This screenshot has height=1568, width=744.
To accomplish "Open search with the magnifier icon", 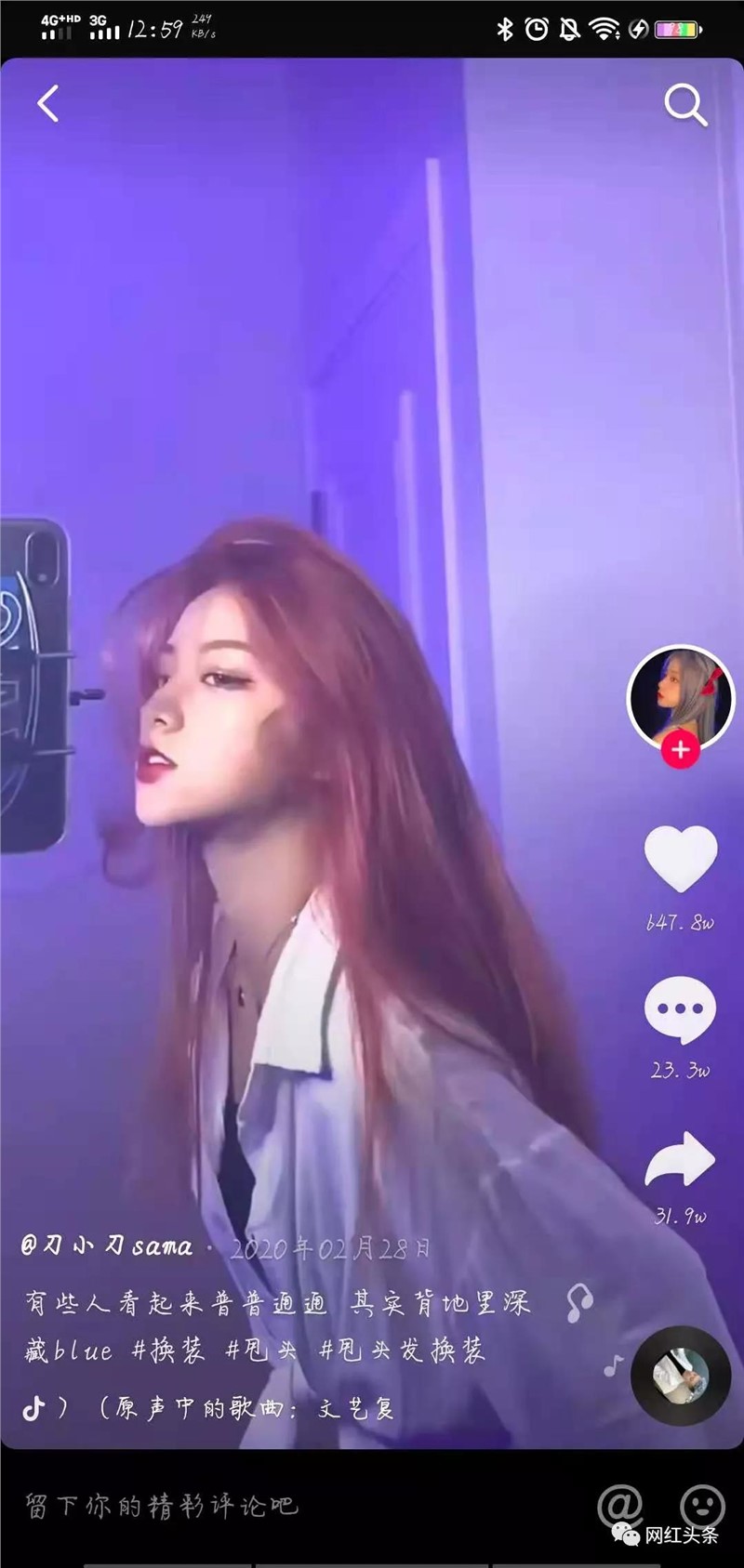I will click(x=685, y=105).
